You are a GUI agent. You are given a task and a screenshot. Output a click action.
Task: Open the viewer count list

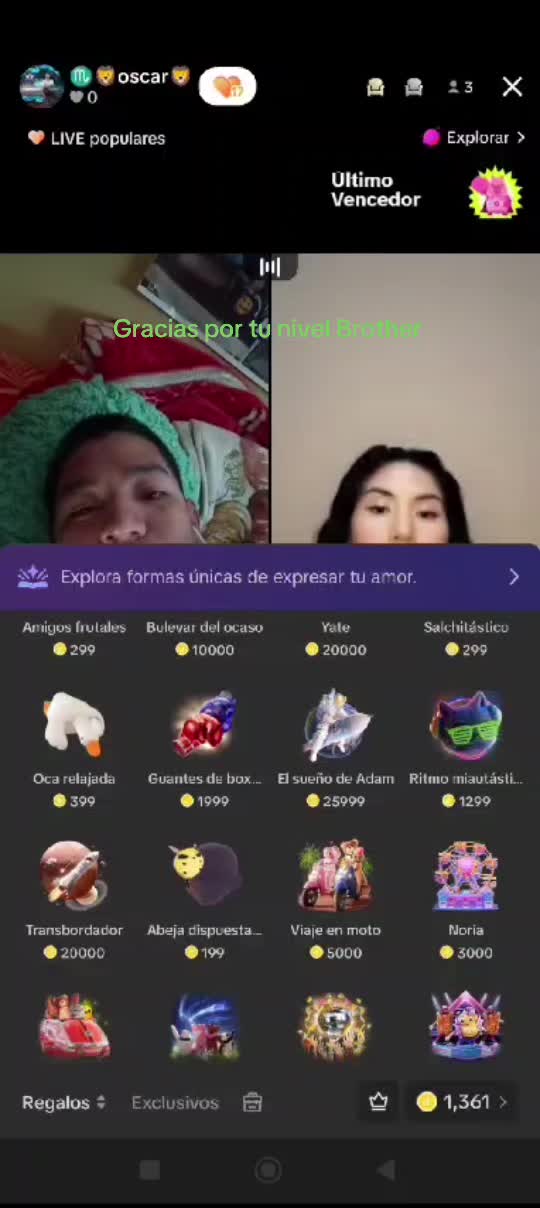[x=460, y=87]
